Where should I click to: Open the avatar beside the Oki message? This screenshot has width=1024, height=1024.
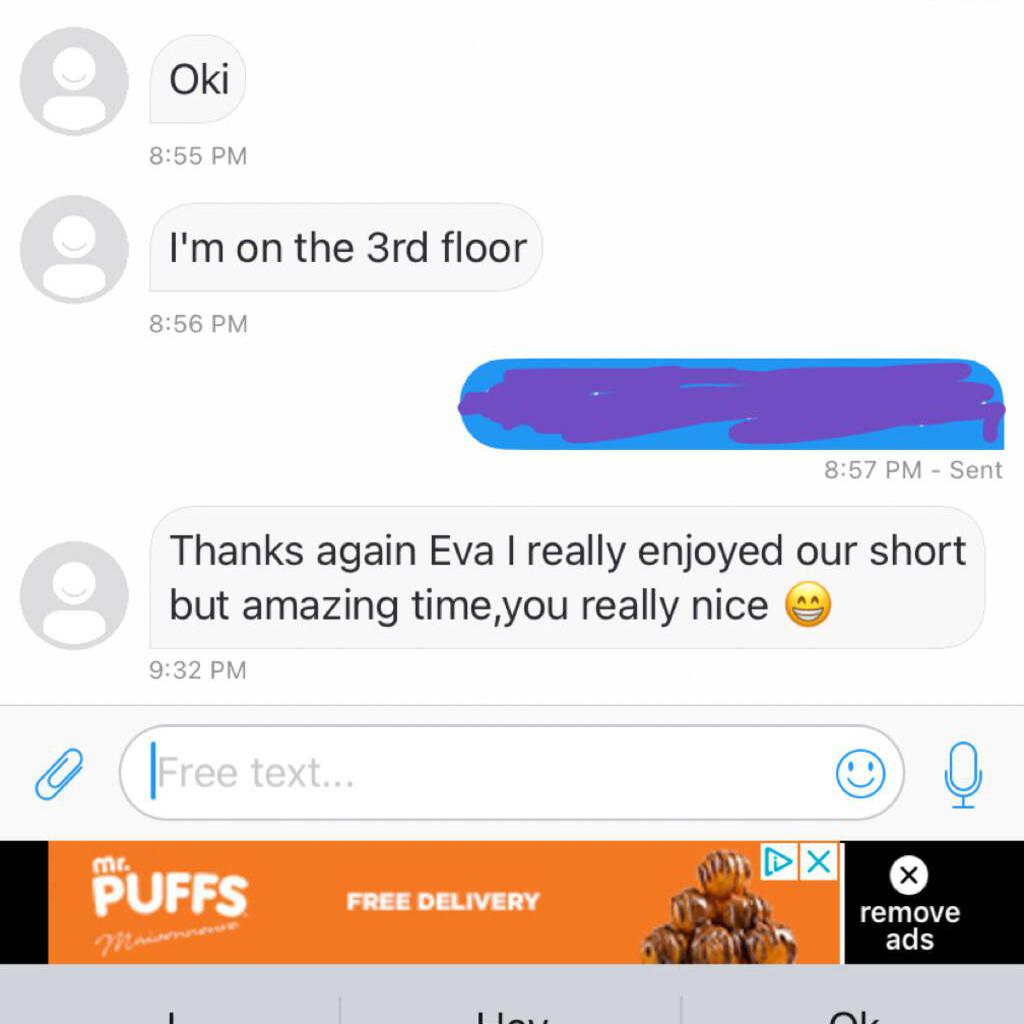coord(74,81)
